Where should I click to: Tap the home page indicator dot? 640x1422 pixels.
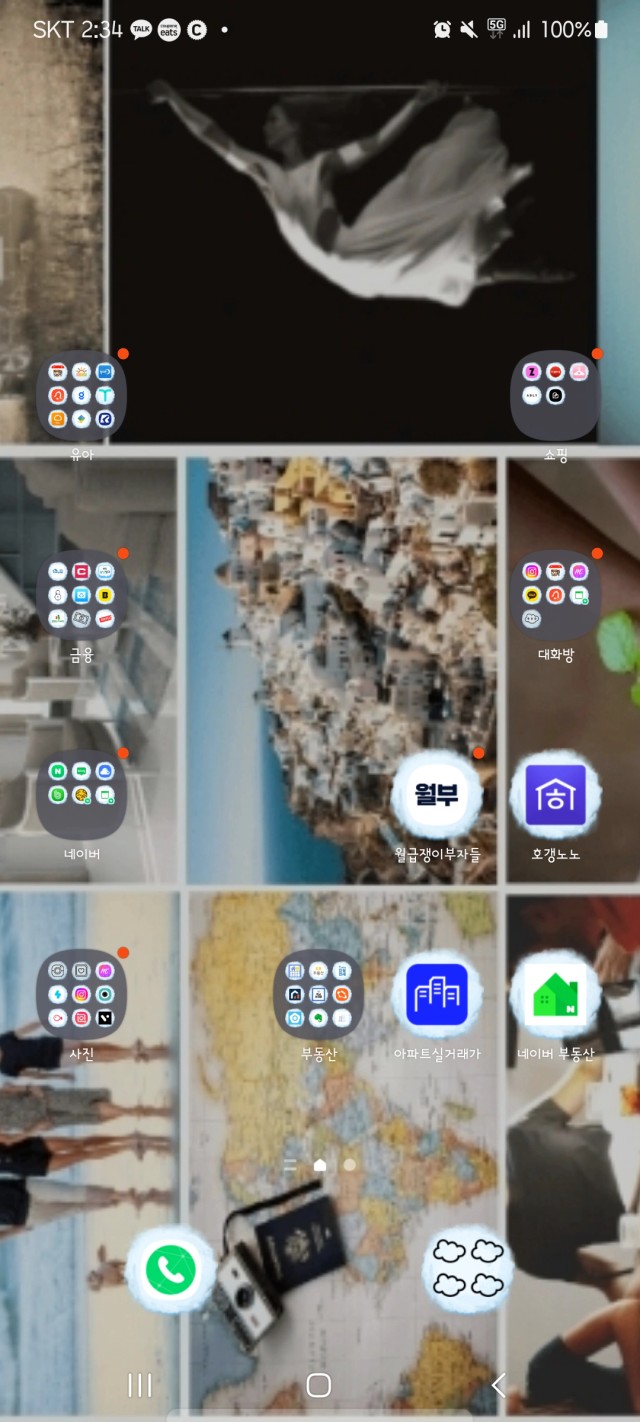(320, 1165)
